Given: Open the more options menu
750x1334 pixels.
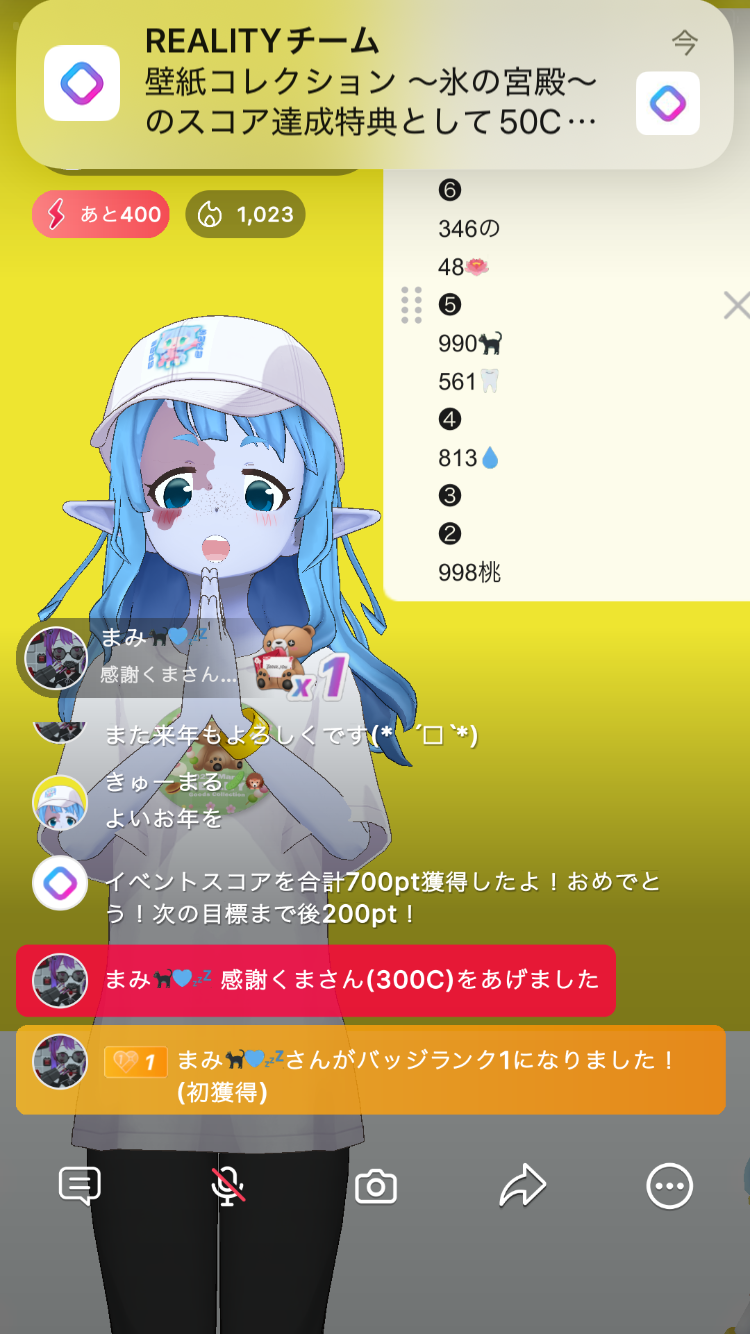Looking at the screenshot, I should [669, 1187].
